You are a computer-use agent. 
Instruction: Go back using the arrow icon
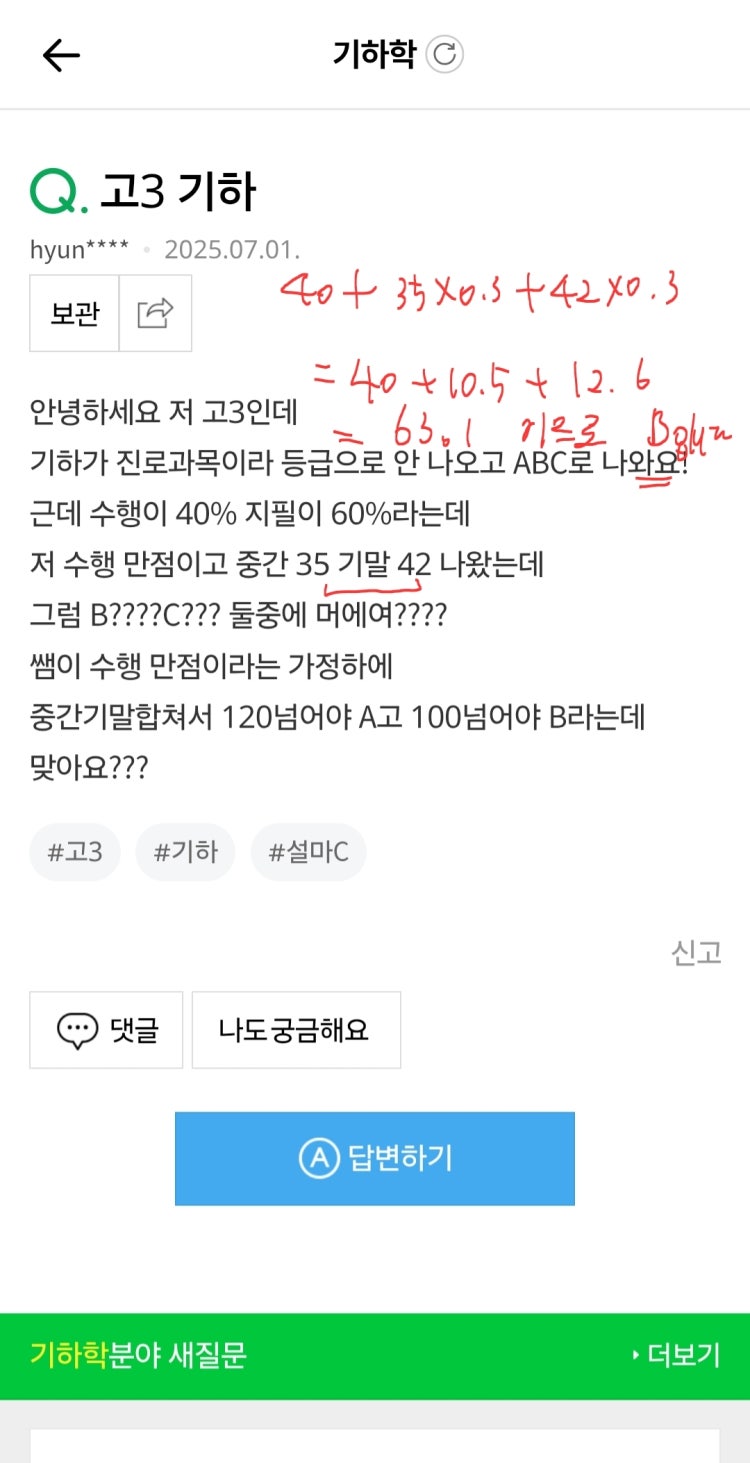coord(60,55)
